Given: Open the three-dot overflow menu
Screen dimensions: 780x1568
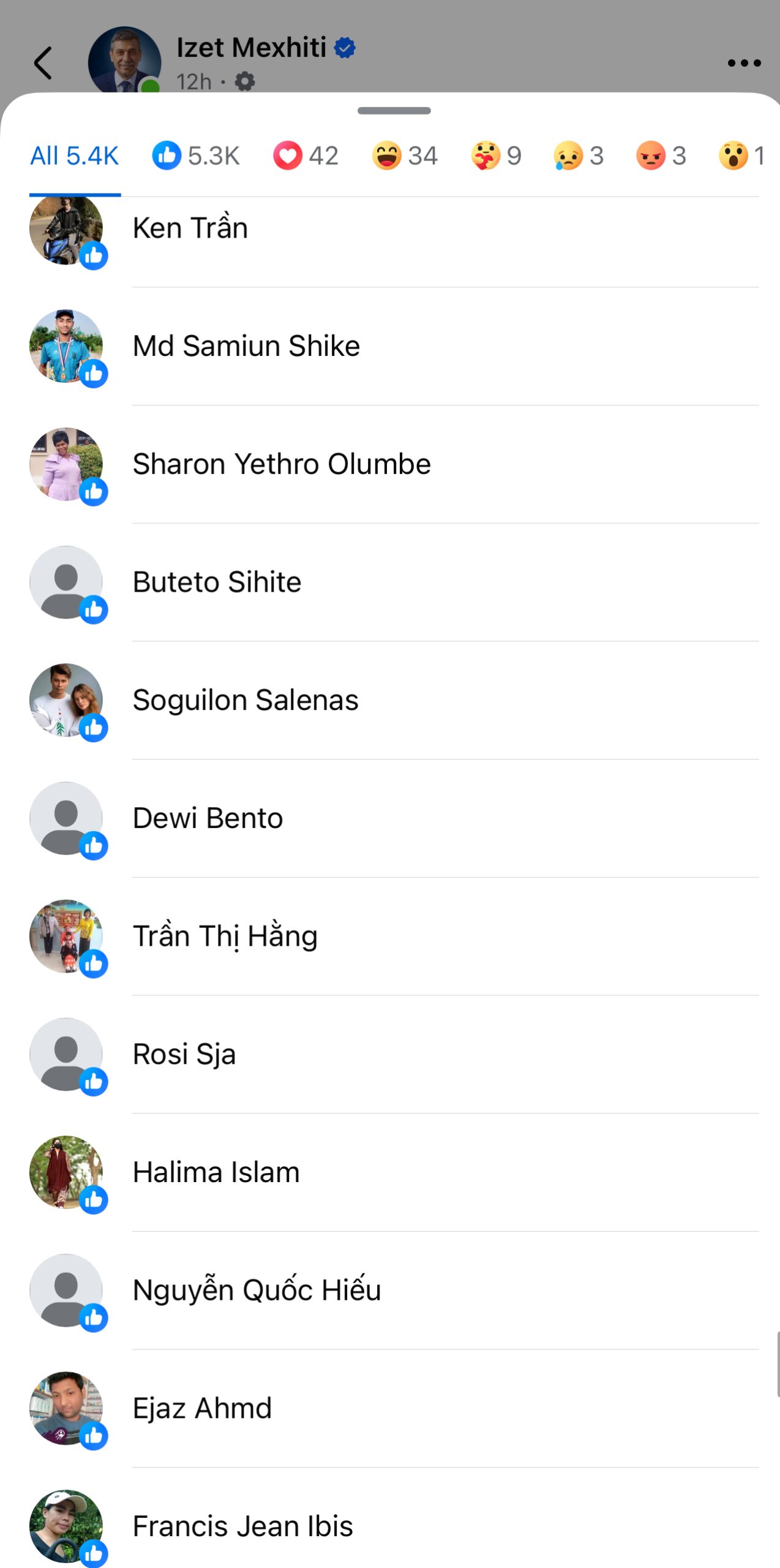Looking at the screenshot, I should [x=743, y=63].
